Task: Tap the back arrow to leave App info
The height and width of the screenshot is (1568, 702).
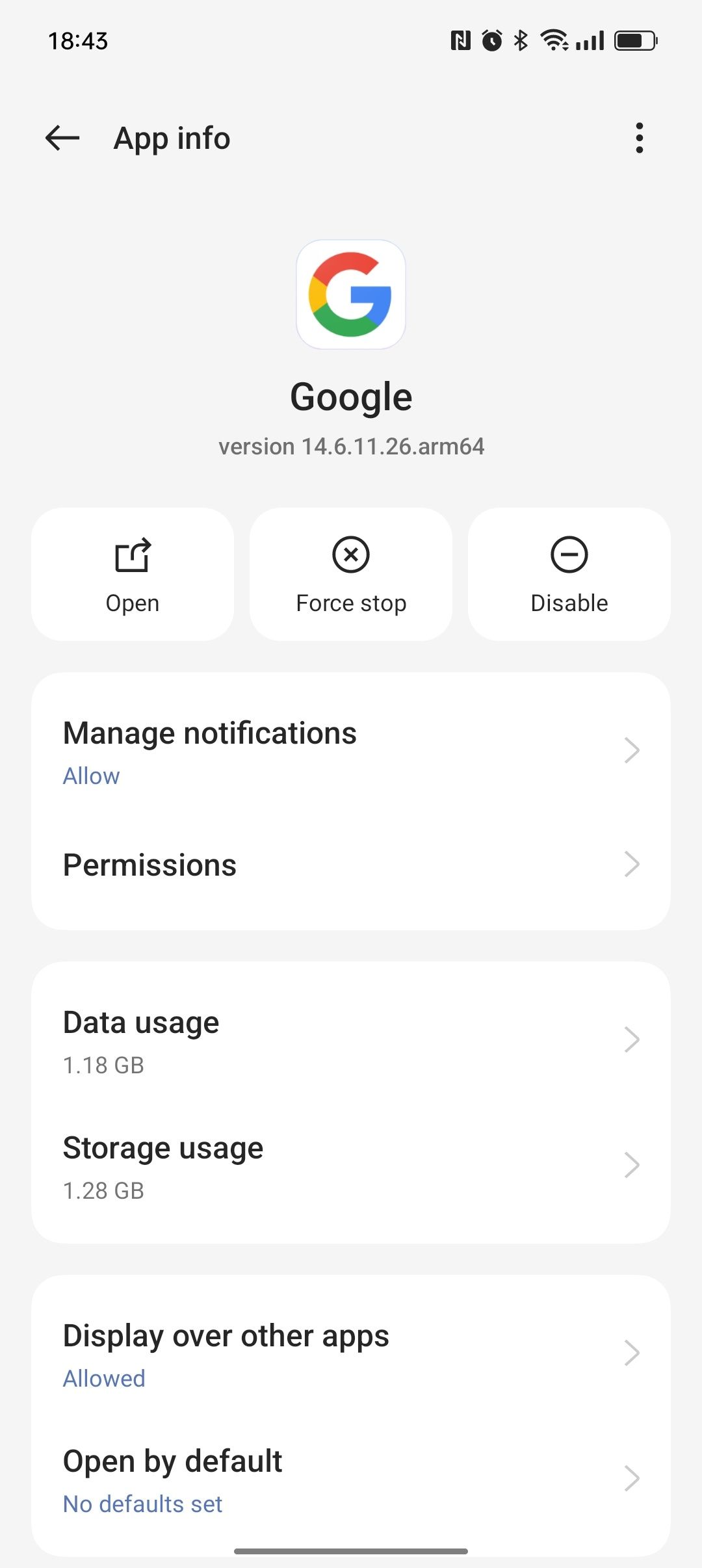Action: click(x=62, y=138)
